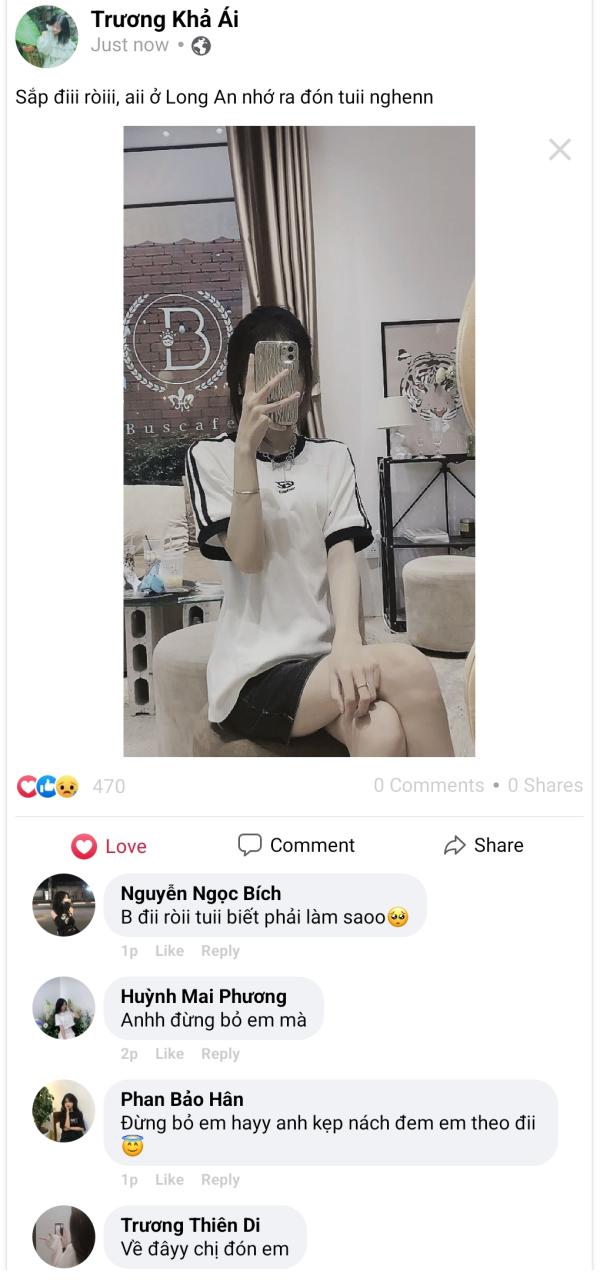Screen dimensions: 600x1283
Task: Open Trương Khả Ái's profile by name
Action: tap(164, 19)
